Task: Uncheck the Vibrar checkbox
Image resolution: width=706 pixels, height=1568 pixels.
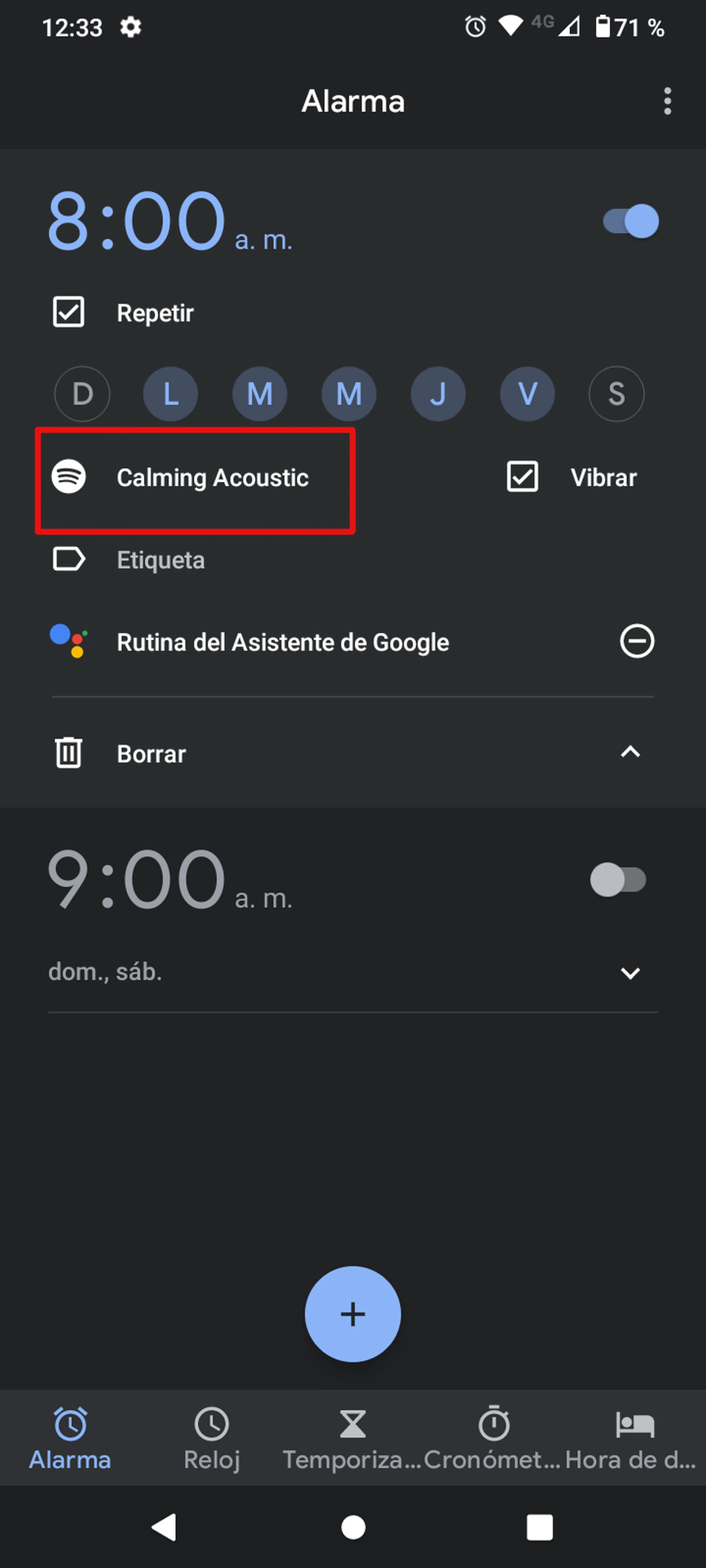Action: (x=523, y=477)
